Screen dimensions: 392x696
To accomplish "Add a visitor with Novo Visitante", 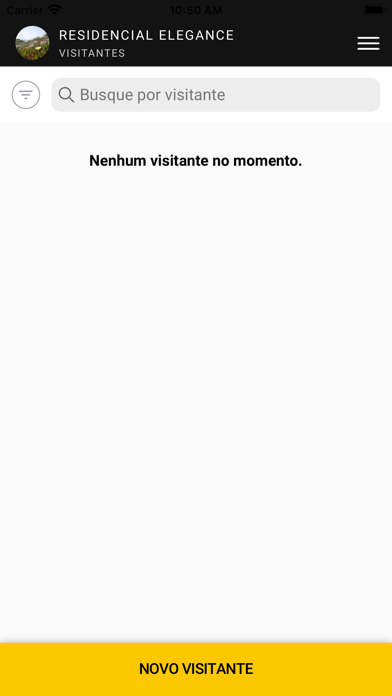I will [x=196, y=669].
